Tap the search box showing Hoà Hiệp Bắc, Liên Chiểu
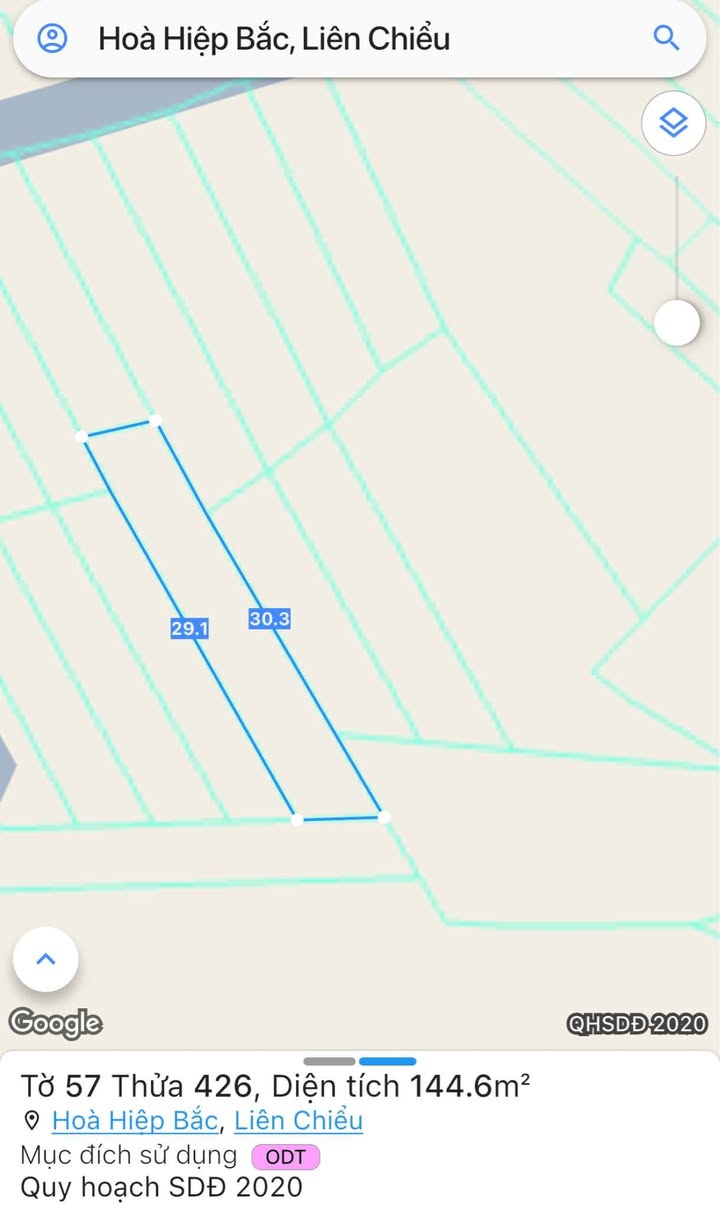Viewport: 720px width, 1209px height. 360,39
